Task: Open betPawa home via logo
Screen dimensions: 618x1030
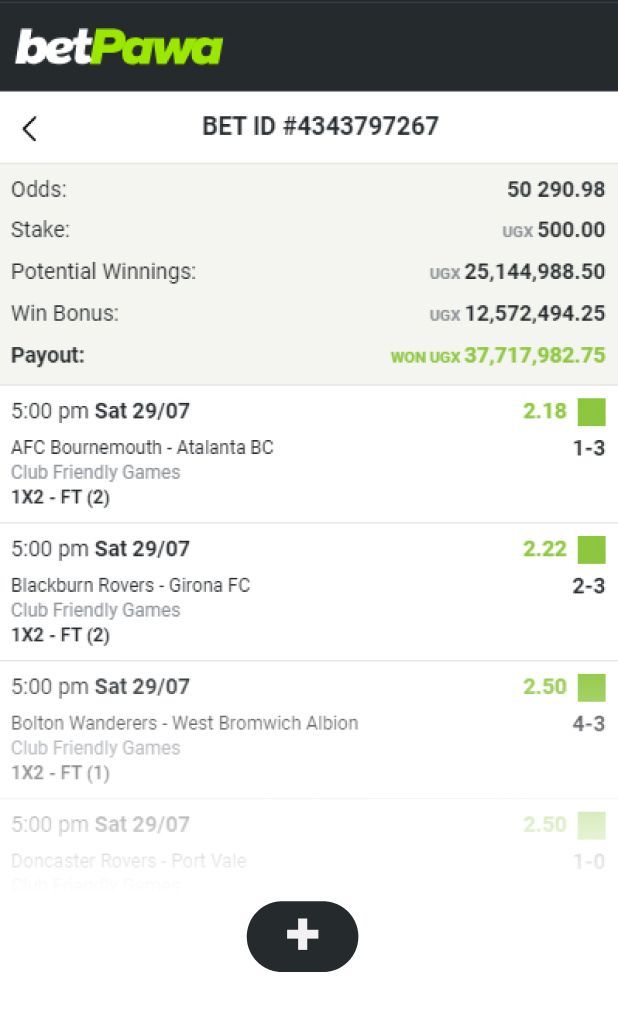Action: coord(118,46)
